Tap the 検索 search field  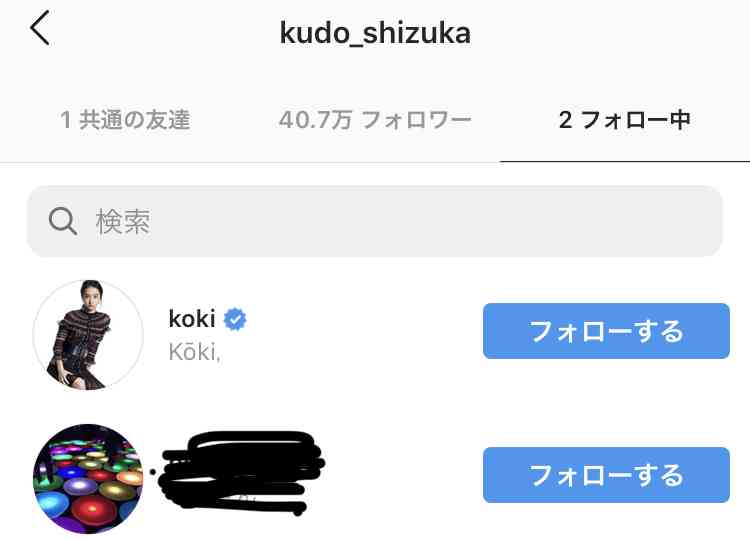(x=375, y=221)
